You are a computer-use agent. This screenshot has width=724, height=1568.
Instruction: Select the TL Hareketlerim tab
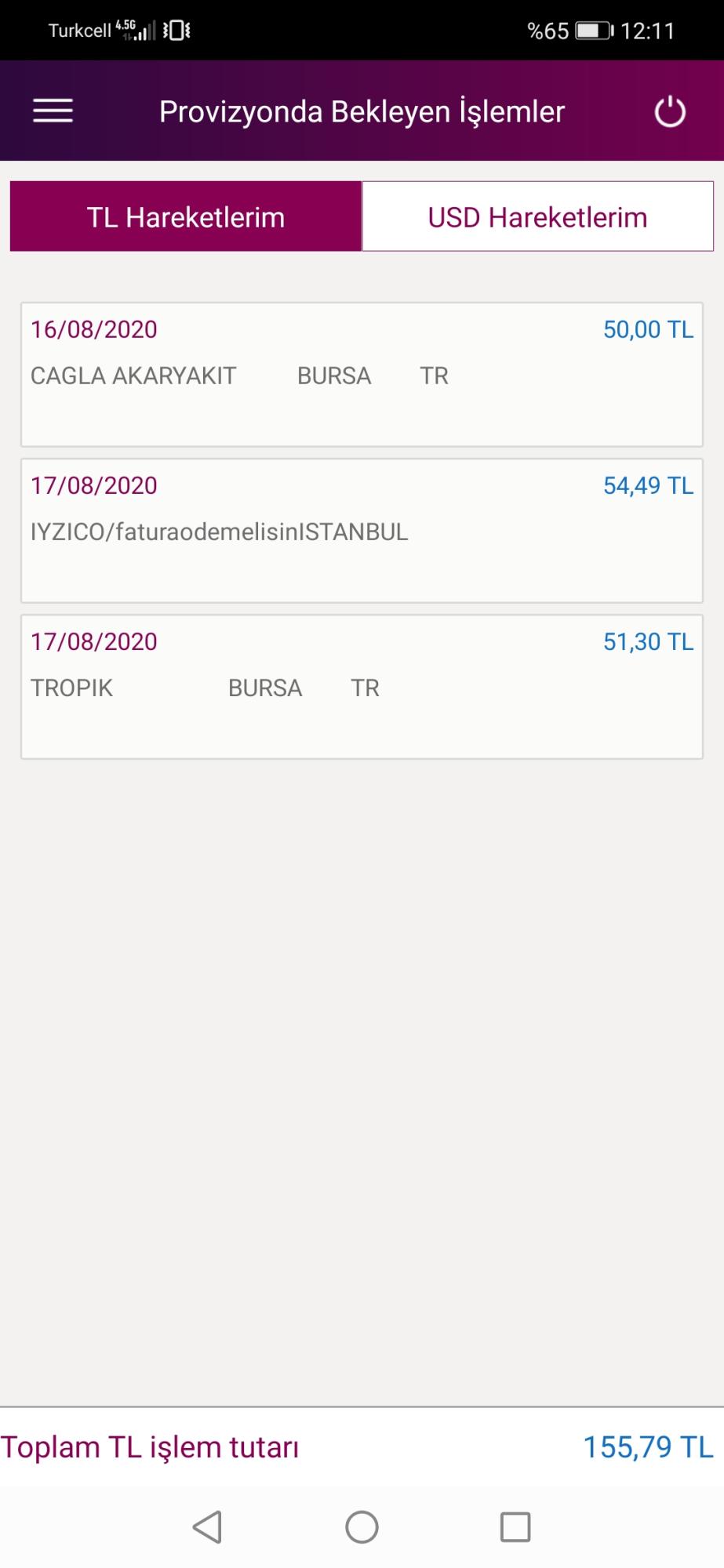(186, 217)
